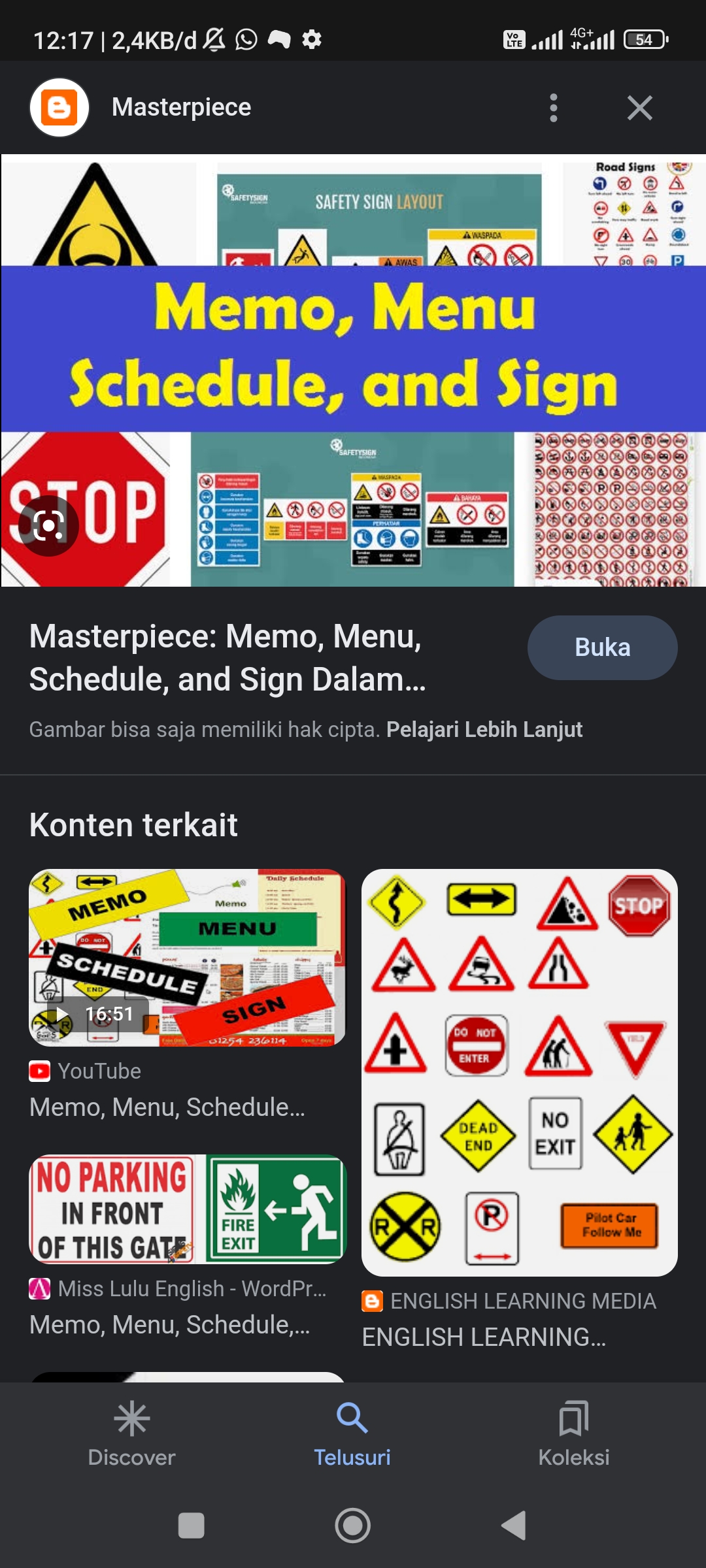Tap the Buka button

[x=602, y=647]
